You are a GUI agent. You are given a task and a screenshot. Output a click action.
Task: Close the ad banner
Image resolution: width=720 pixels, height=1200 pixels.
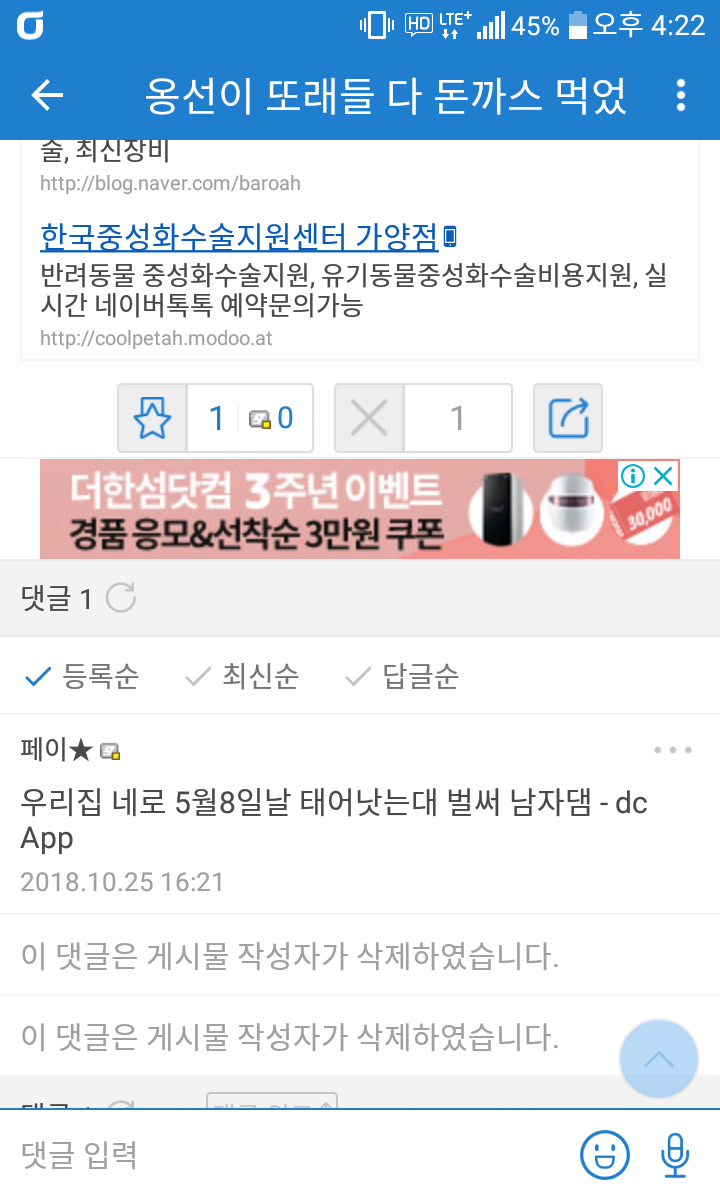(663, 476)
